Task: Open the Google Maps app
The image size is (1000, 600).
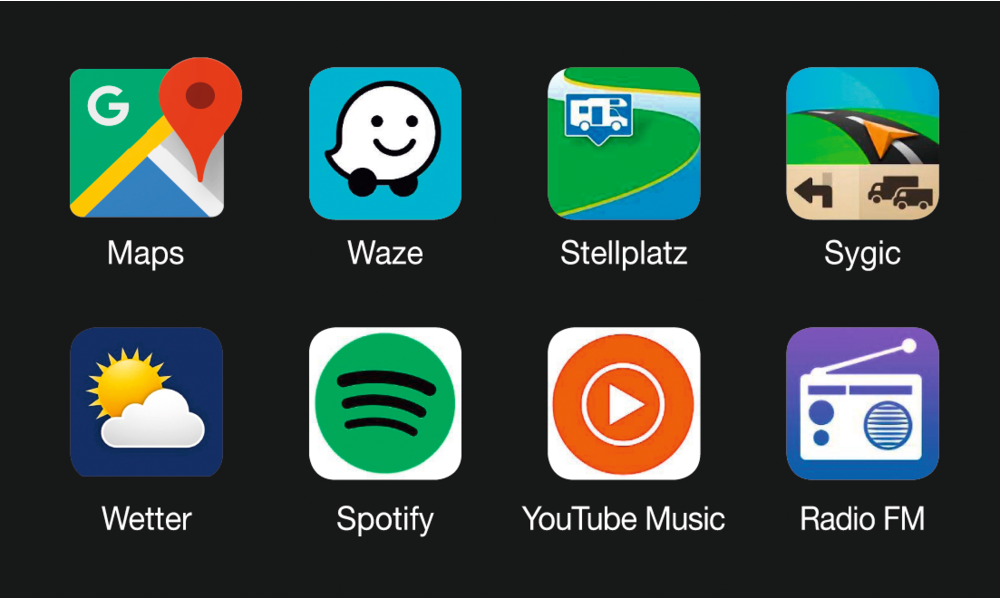Action: 146,143
